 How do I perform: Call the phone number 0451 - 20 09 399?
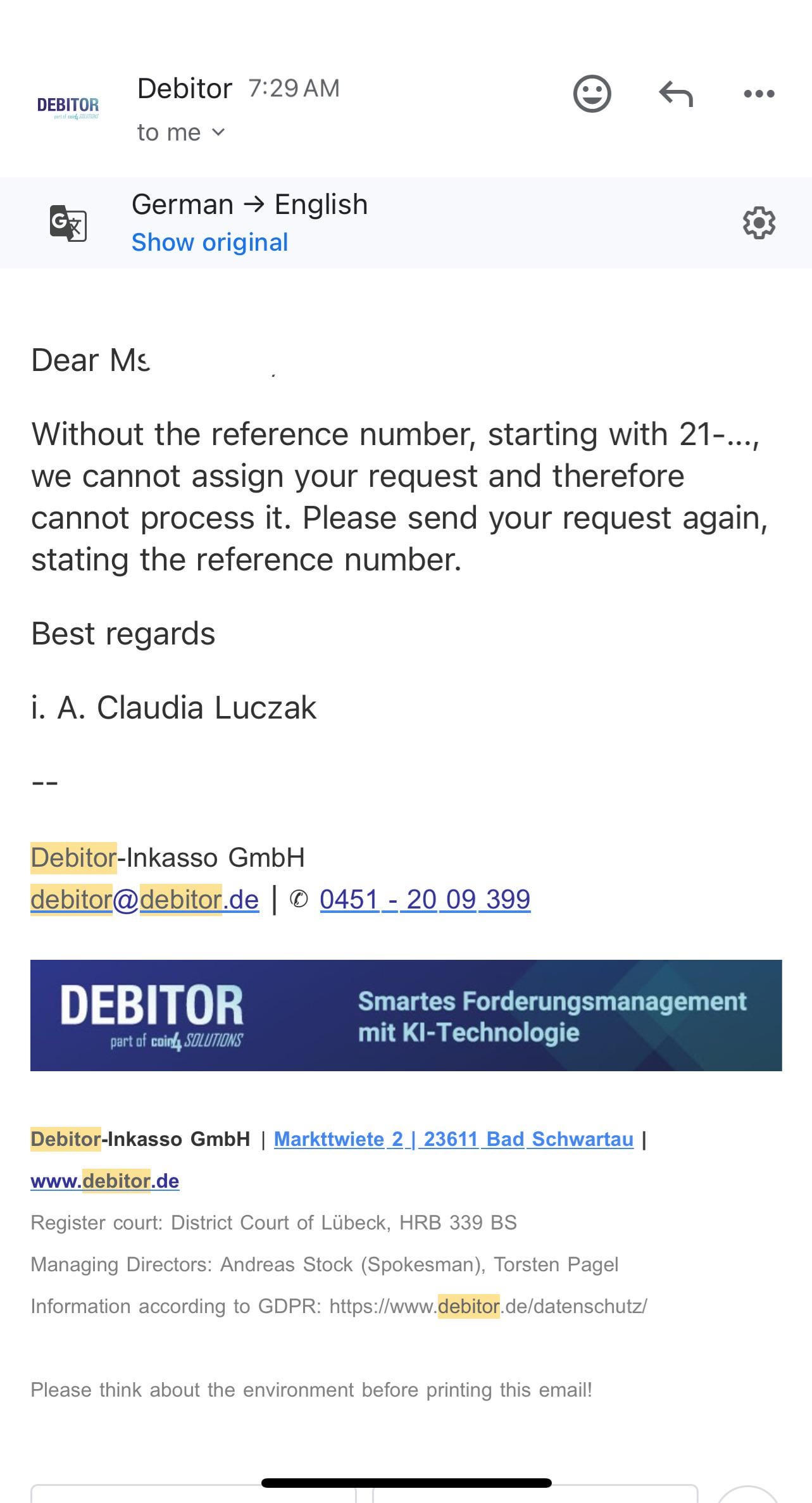(x=425, y=899)
